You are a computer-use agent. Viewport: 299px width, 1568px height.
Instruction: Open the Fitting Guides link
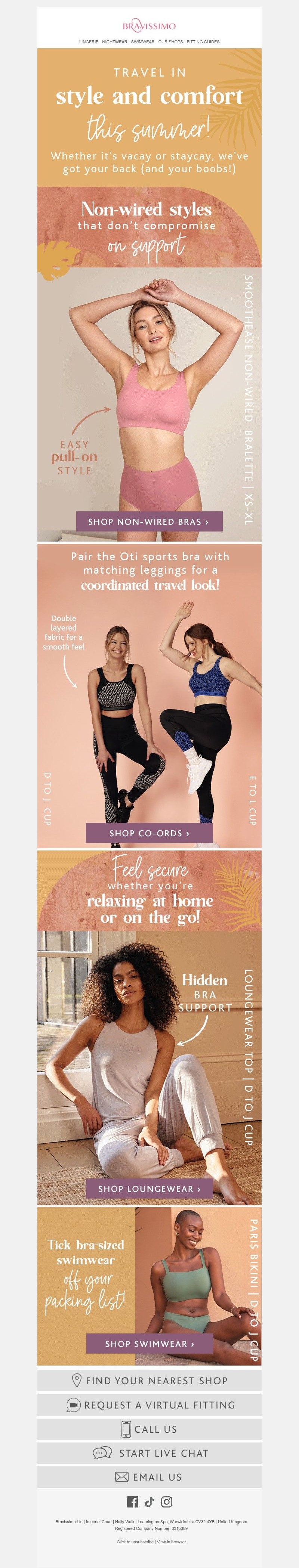(x=203, y=42)
